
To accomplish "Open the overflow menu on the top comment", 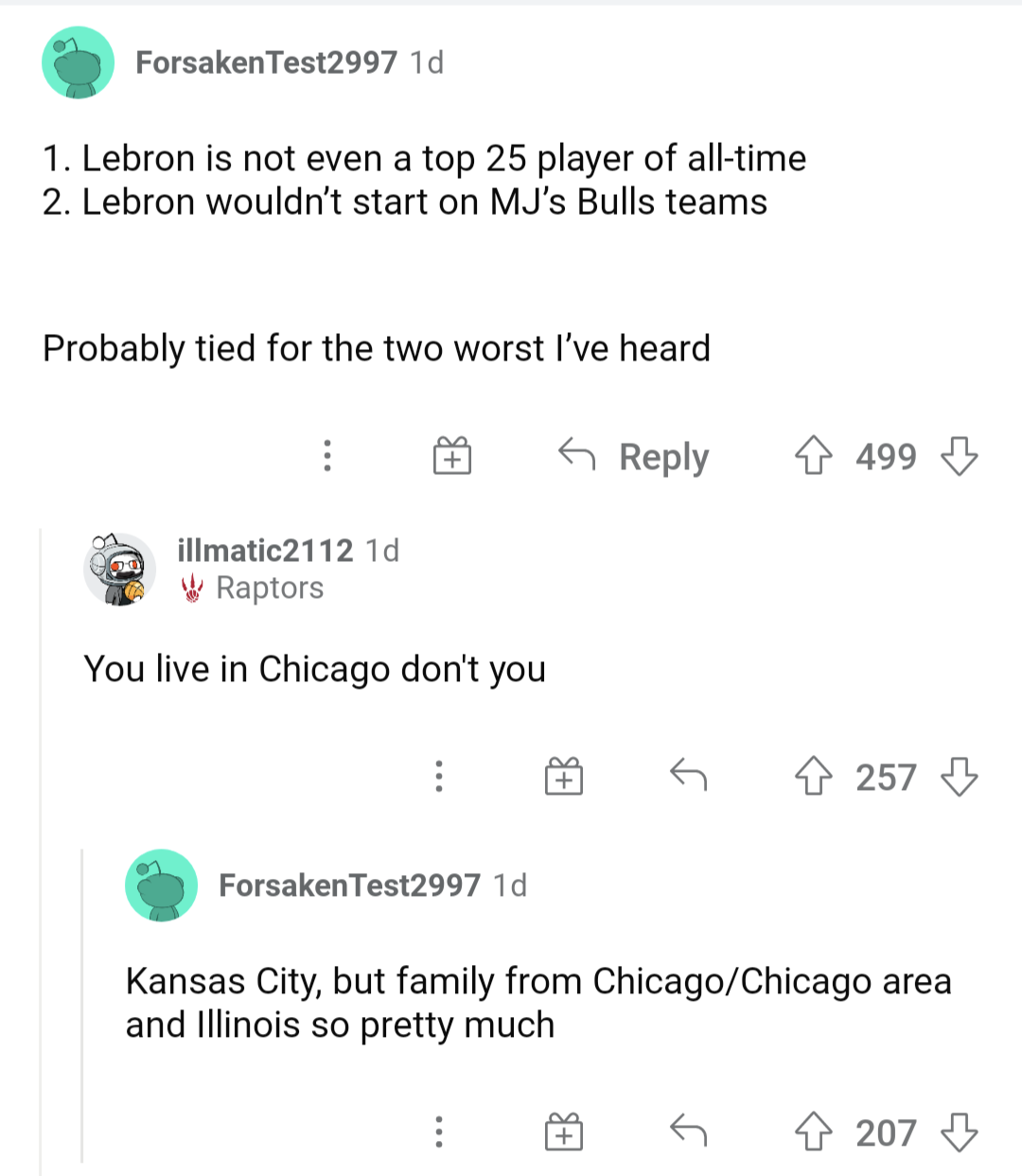I will click(x=326, y=457).
